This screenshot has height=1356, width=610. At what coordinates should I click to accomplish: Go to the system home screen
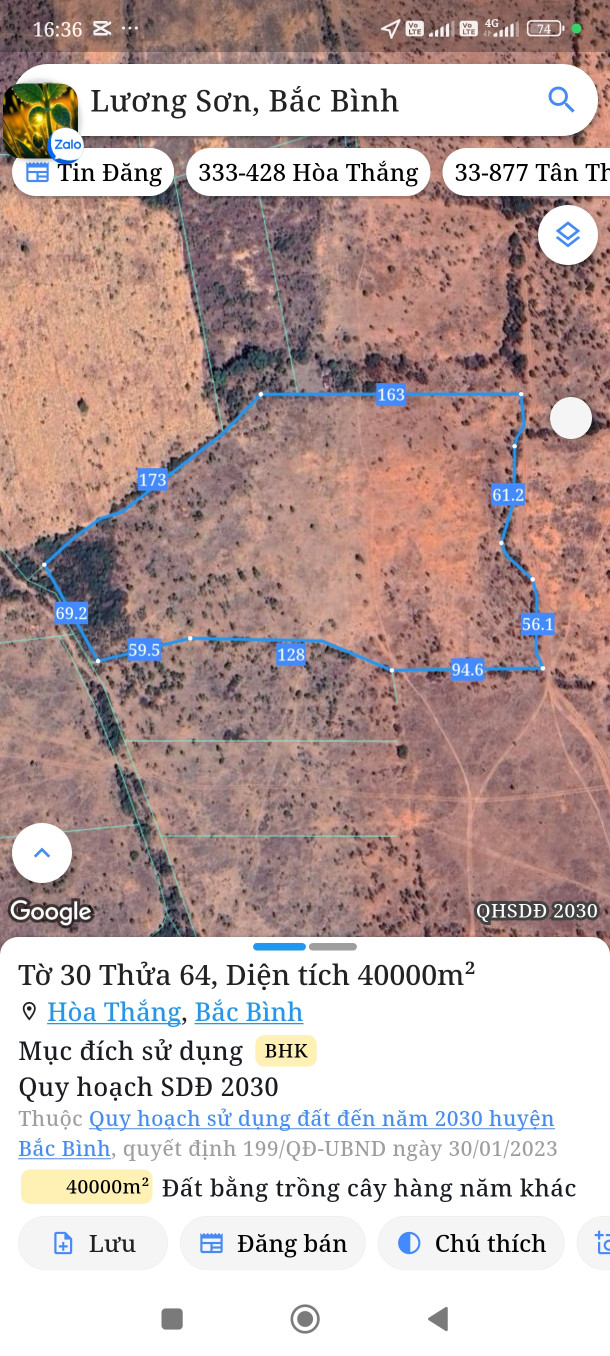pos(305,1319)
